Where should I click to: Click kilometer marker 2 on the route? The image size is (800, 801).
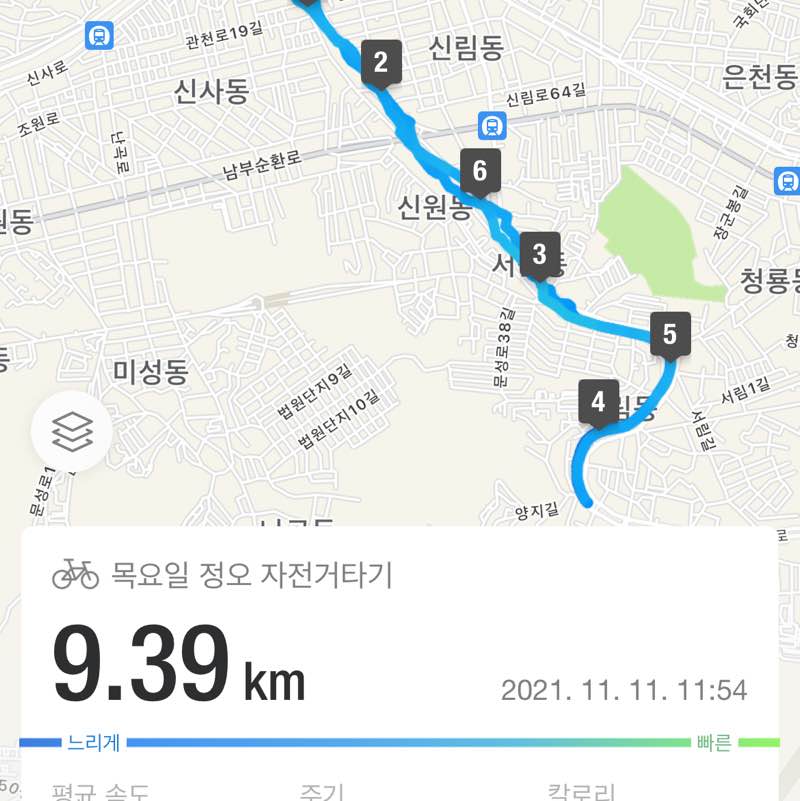[381, 63]
